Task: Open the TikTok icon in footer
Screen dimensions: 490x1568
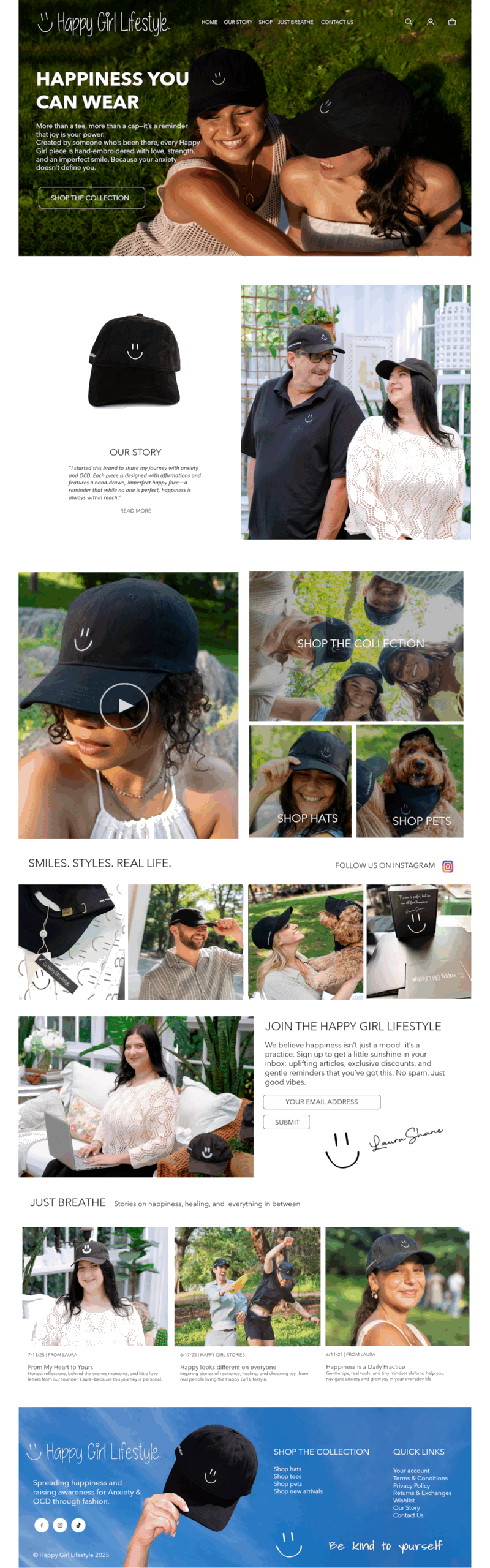Action: (78, 1525)
